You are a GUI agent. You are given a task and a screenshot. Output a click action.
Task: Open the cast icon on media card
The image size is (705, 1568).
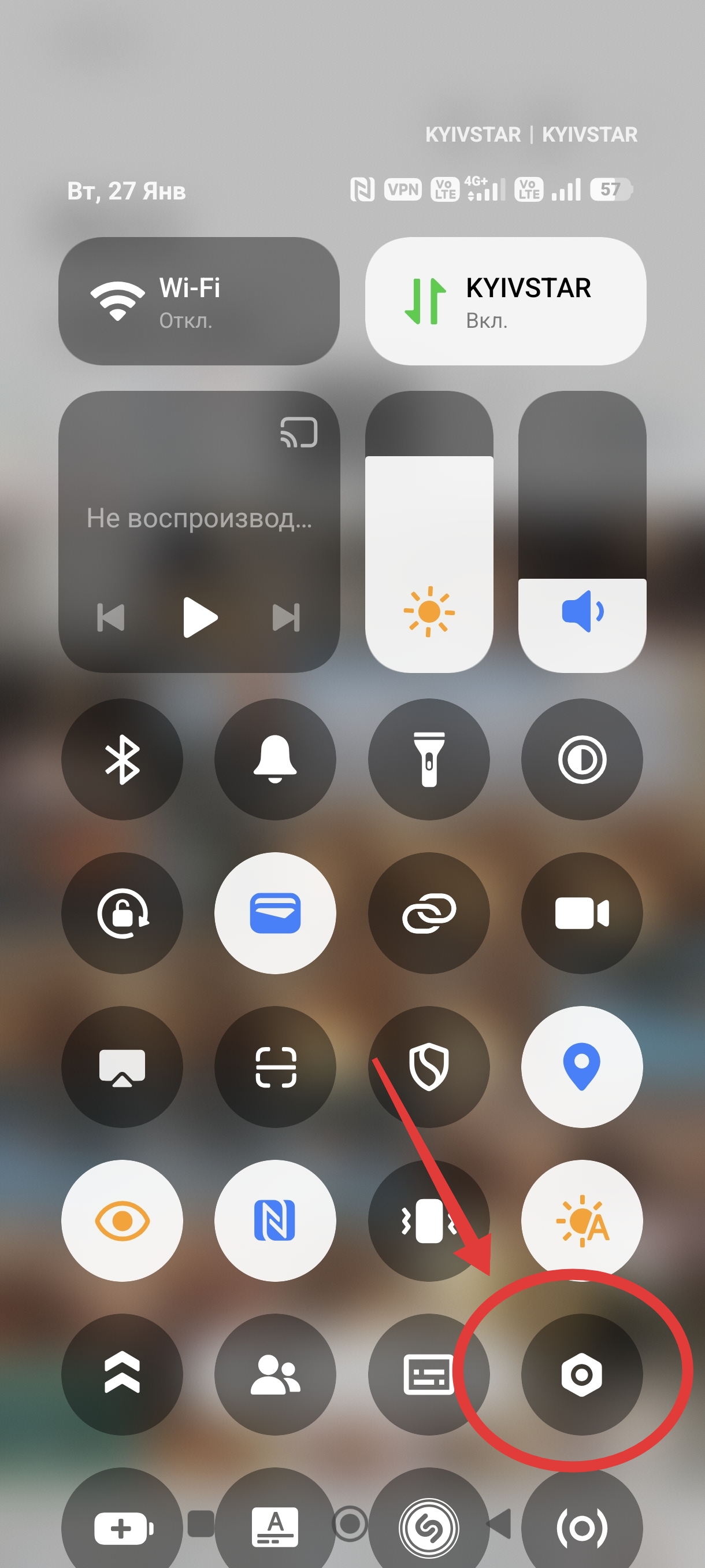pos(299,432)
